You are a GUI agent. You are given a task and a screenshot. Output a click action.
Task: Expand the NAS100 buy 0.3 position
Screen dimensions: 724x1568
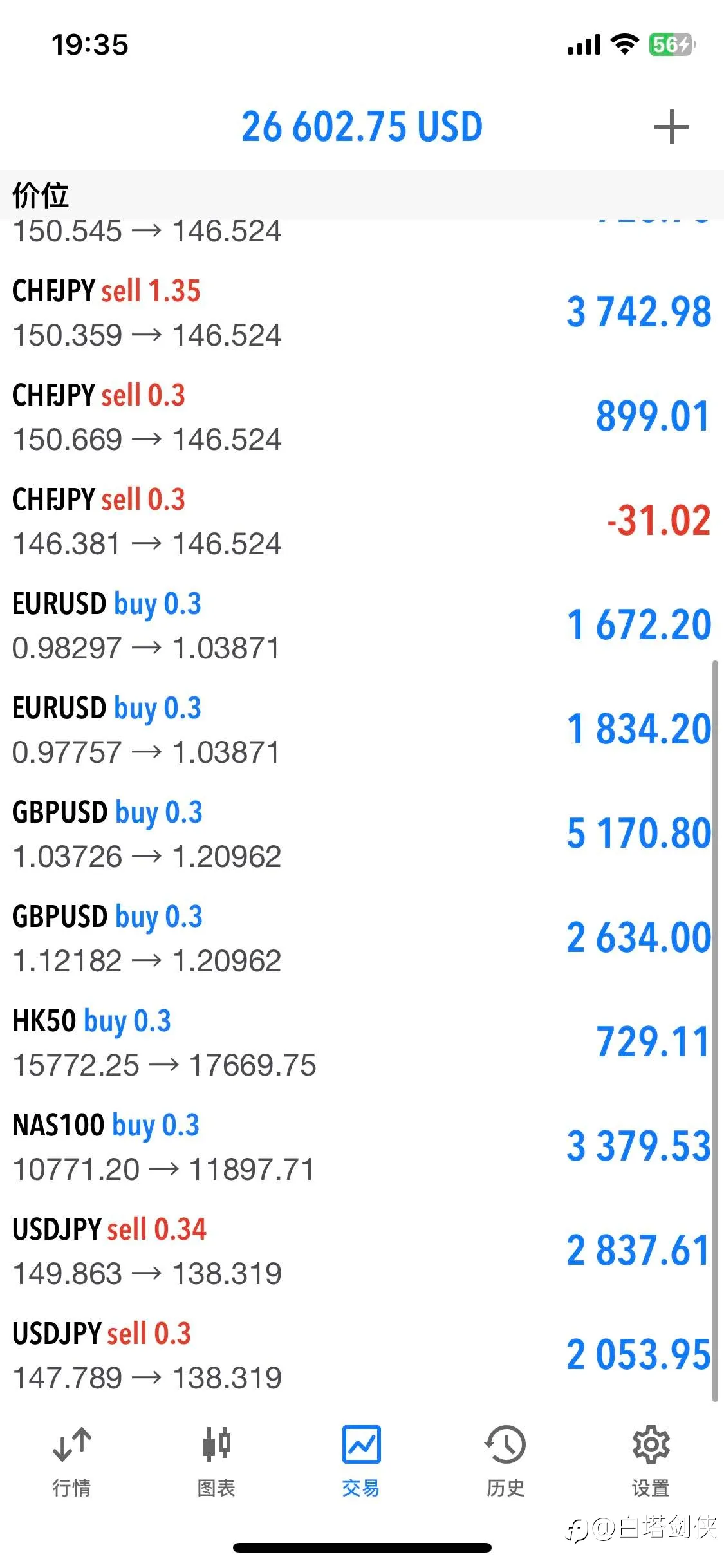[362, 1147]
